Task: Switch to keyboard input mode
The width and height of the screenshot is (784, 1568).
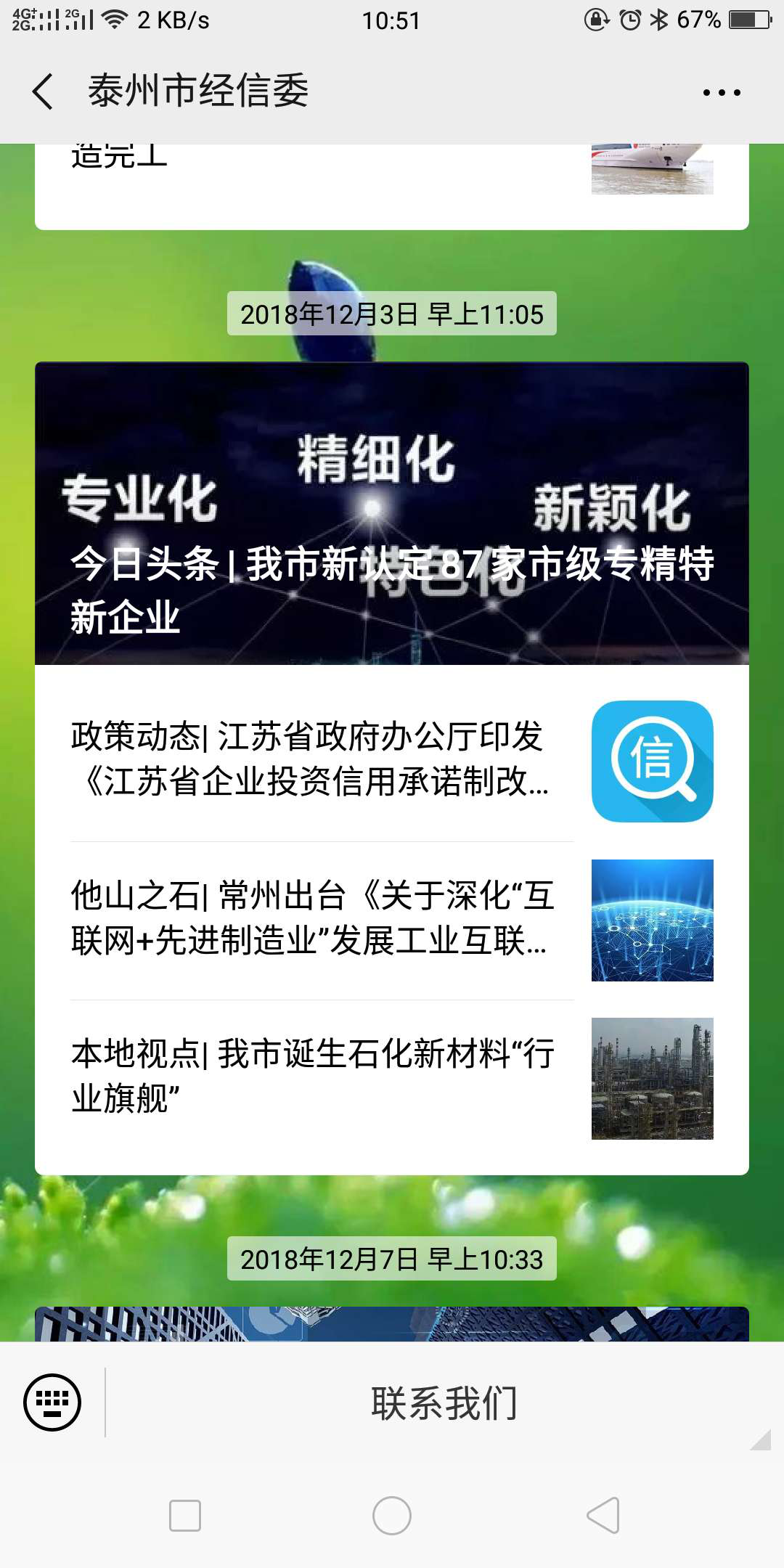Action: [52, 1402]
